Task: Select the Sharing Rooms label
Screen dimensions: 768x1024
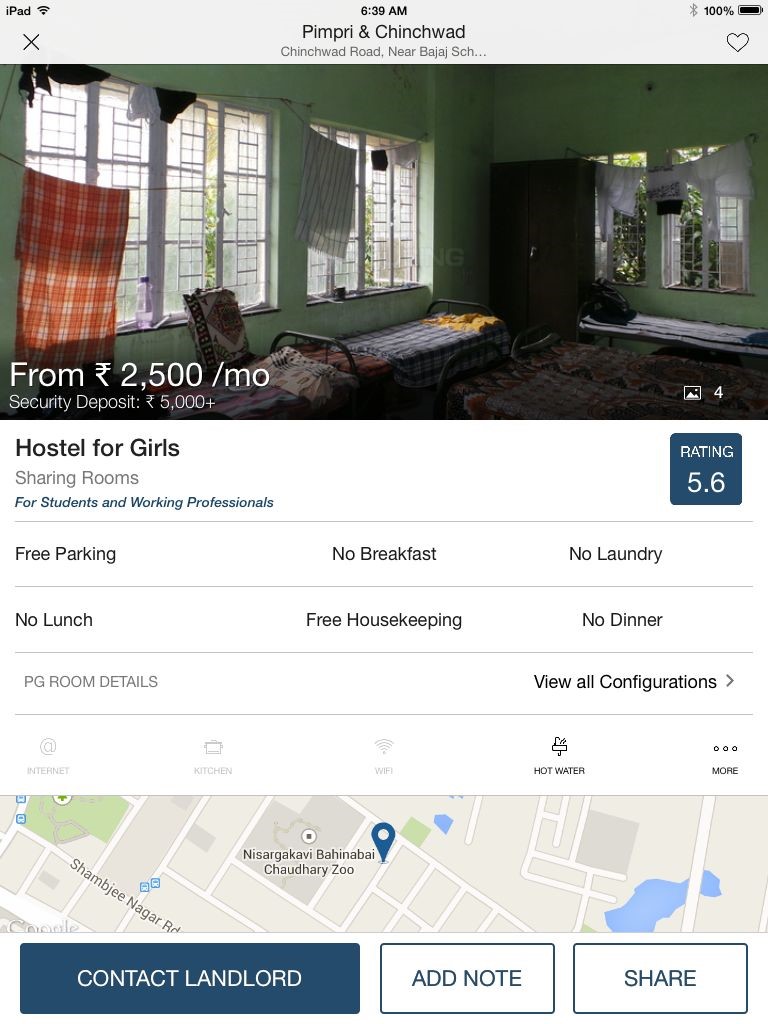Action: (x=77, y=478)
